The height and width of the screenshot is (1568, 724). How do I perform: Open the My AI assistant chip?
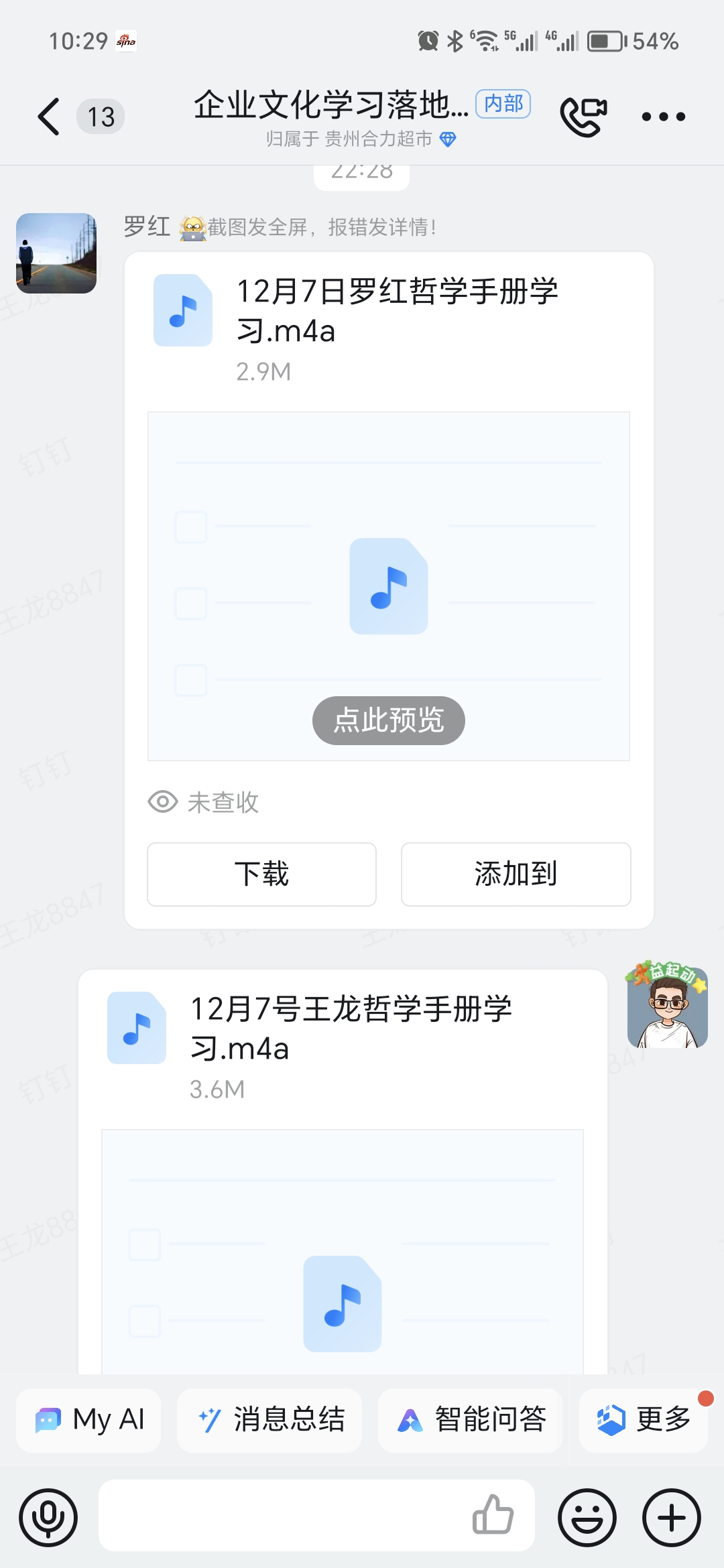pyautogui.click(x=89, y=1419)
